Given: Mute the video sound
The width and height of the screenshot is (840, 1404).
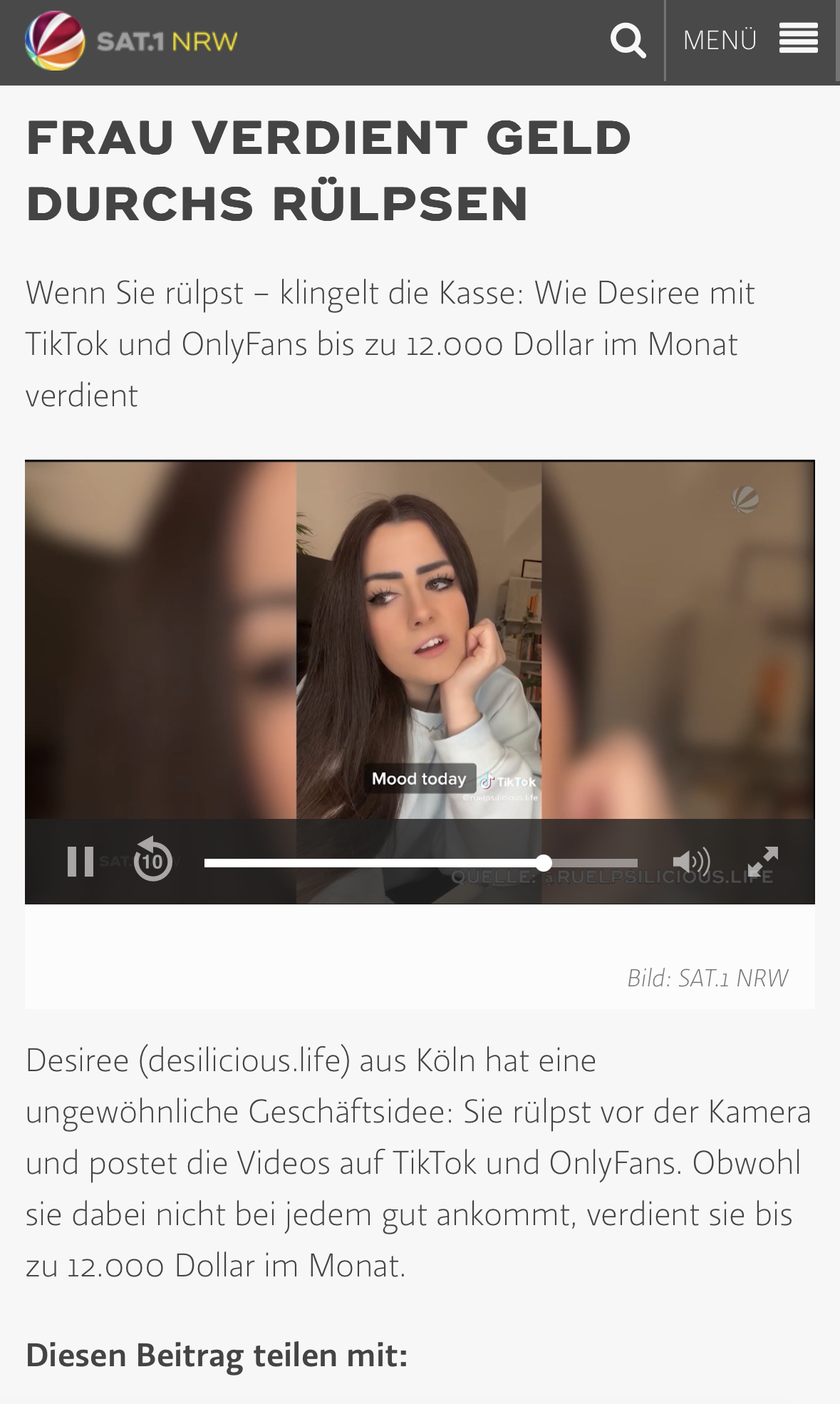Looking at the screenshot, I should [690, 862].
